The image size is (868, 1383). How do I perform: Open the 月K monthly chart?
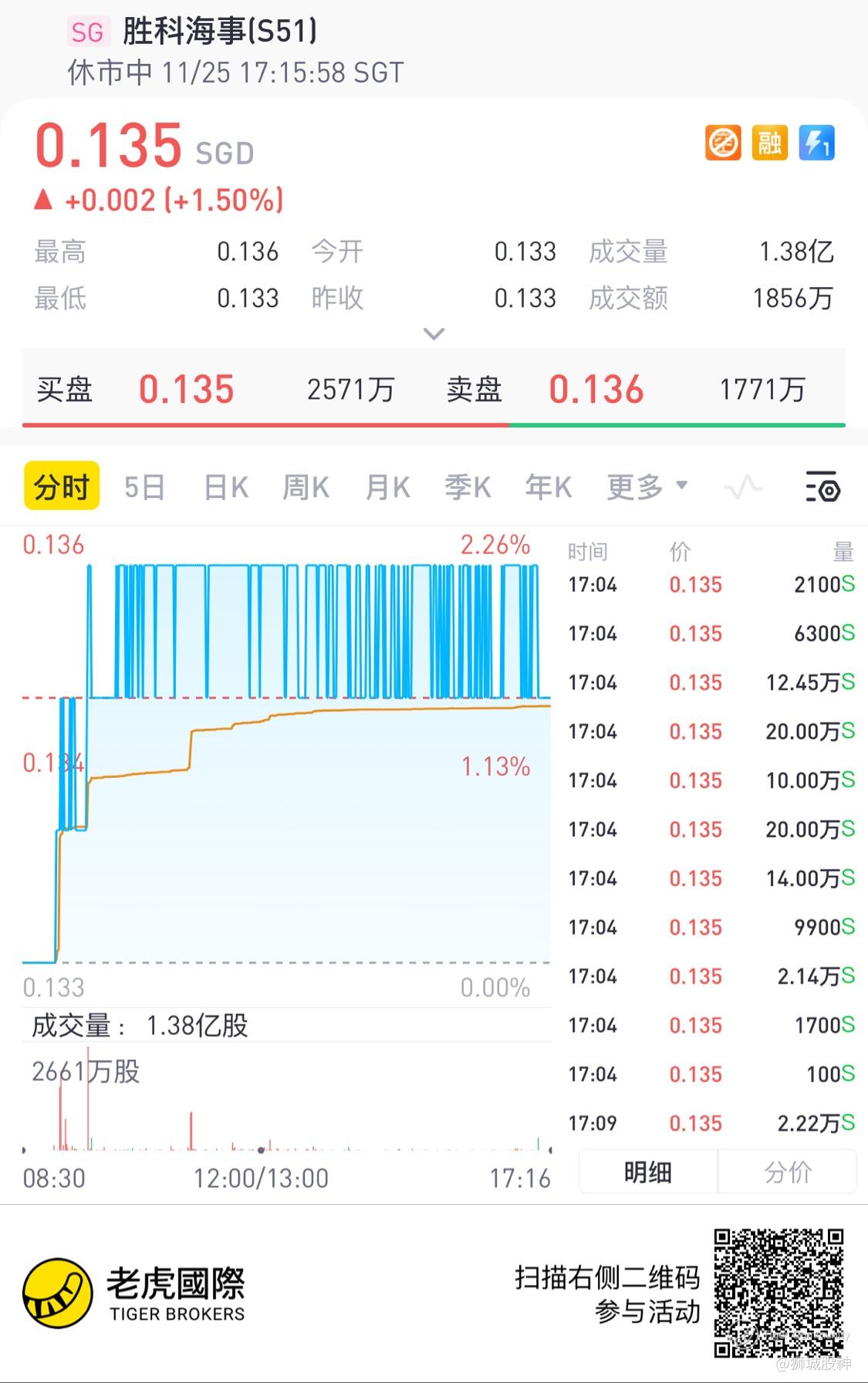point(387,487)
